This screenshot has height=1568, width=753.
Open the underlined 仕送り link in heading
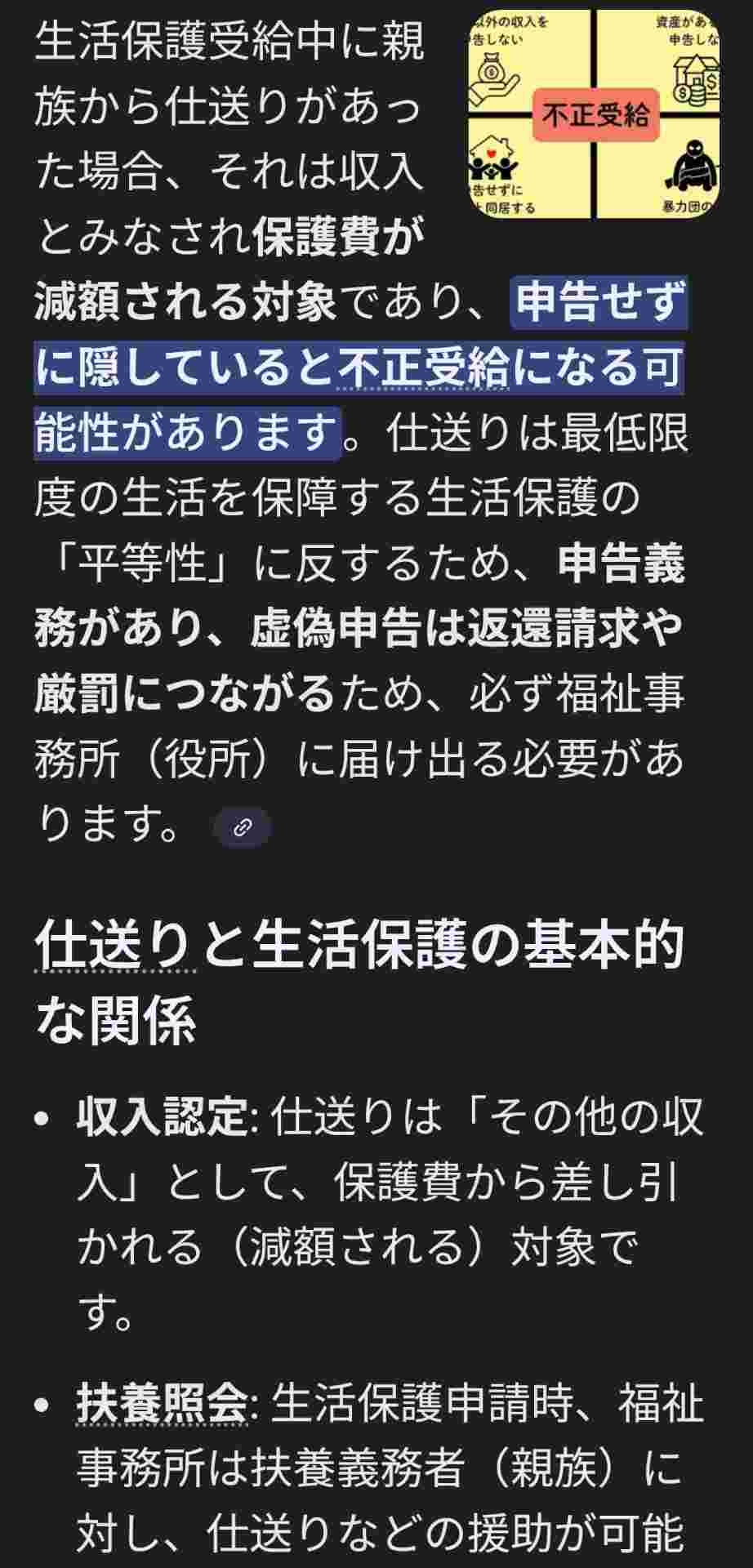tap(114, 945)
